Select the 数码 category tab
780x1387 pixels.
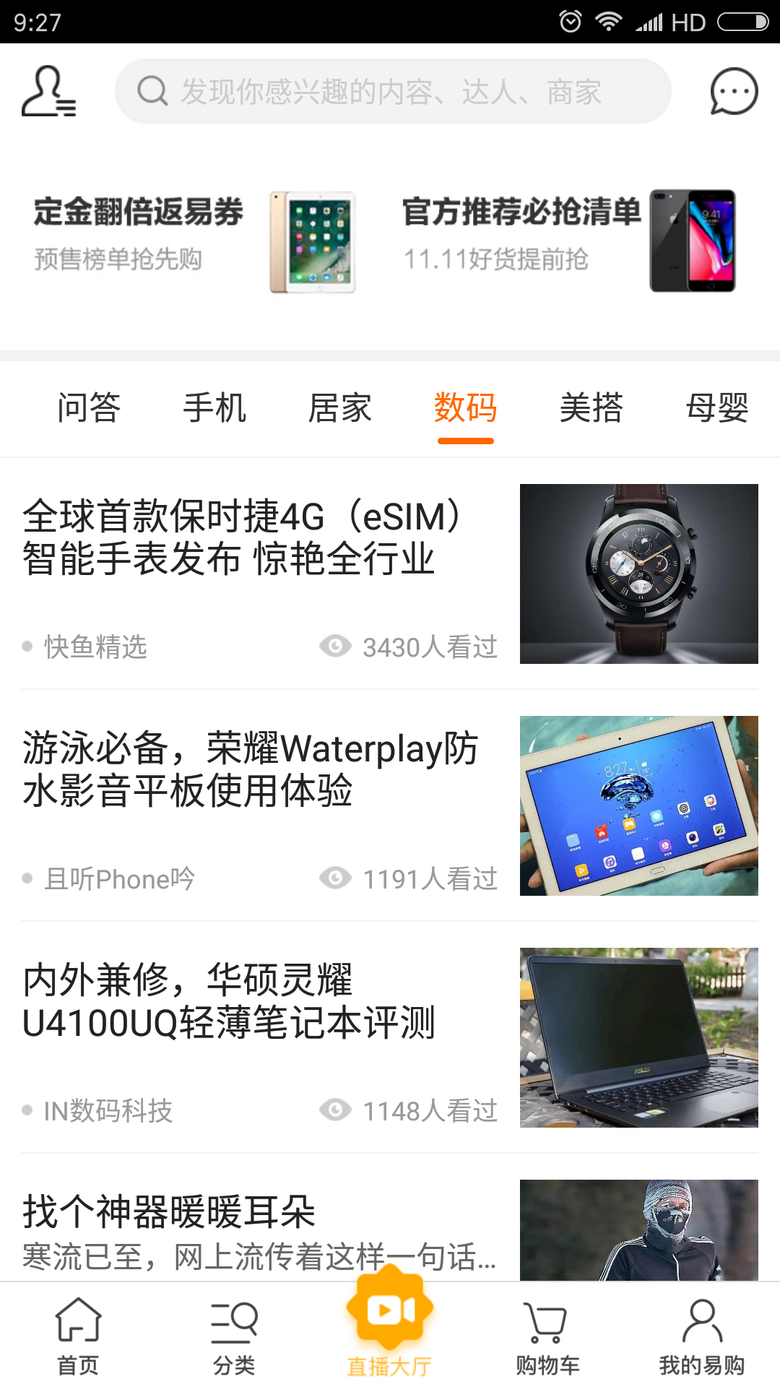465,408
